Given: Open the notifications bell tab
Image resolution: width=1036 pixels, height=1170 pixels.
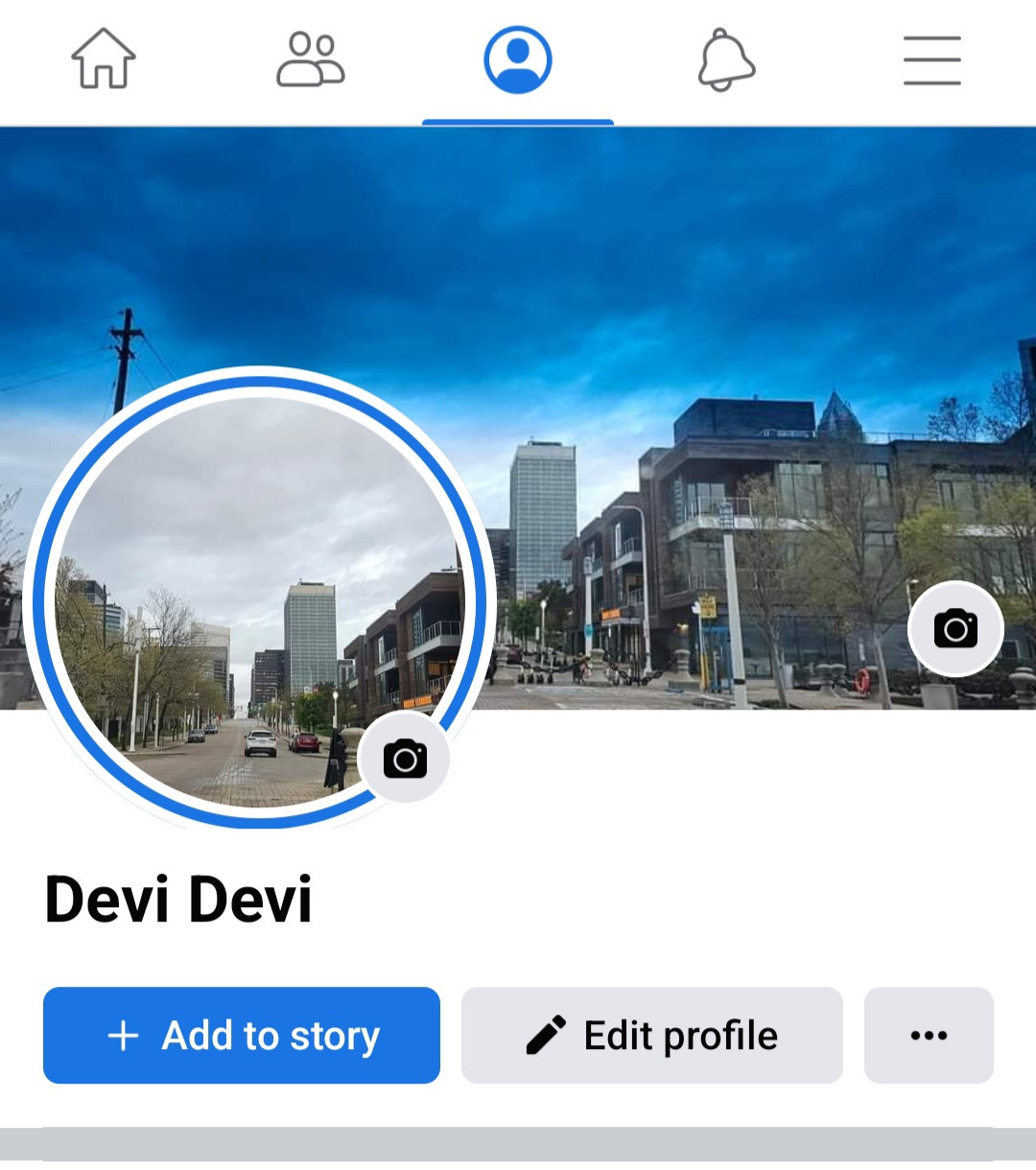Looking at the screenshot, I should [x=725, y=59].
